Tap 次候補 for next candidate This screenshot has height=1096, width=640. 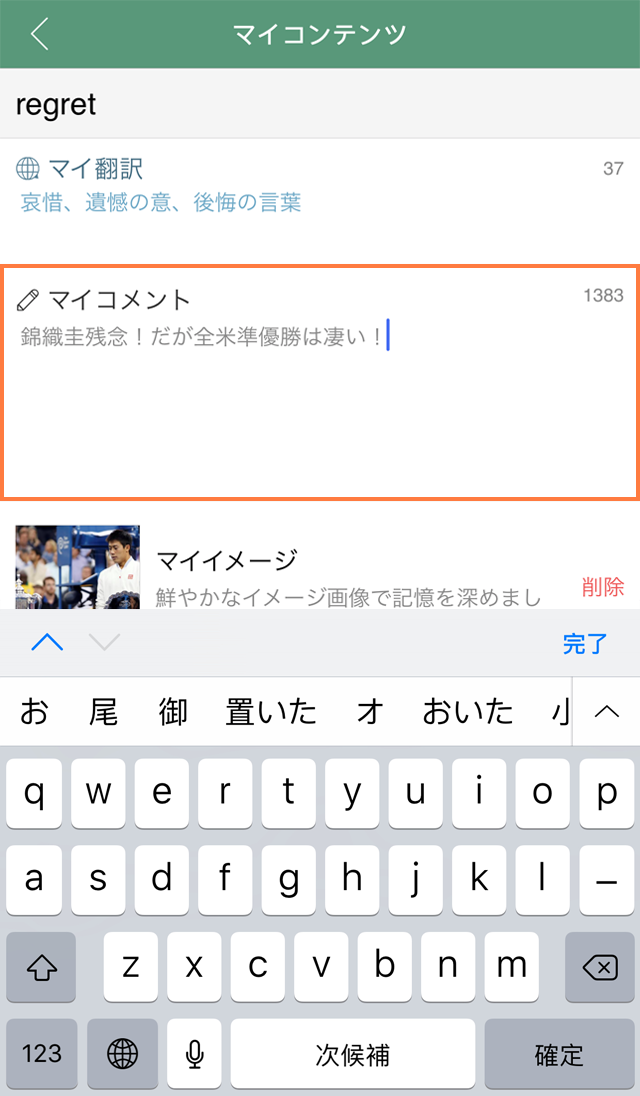352,1053
